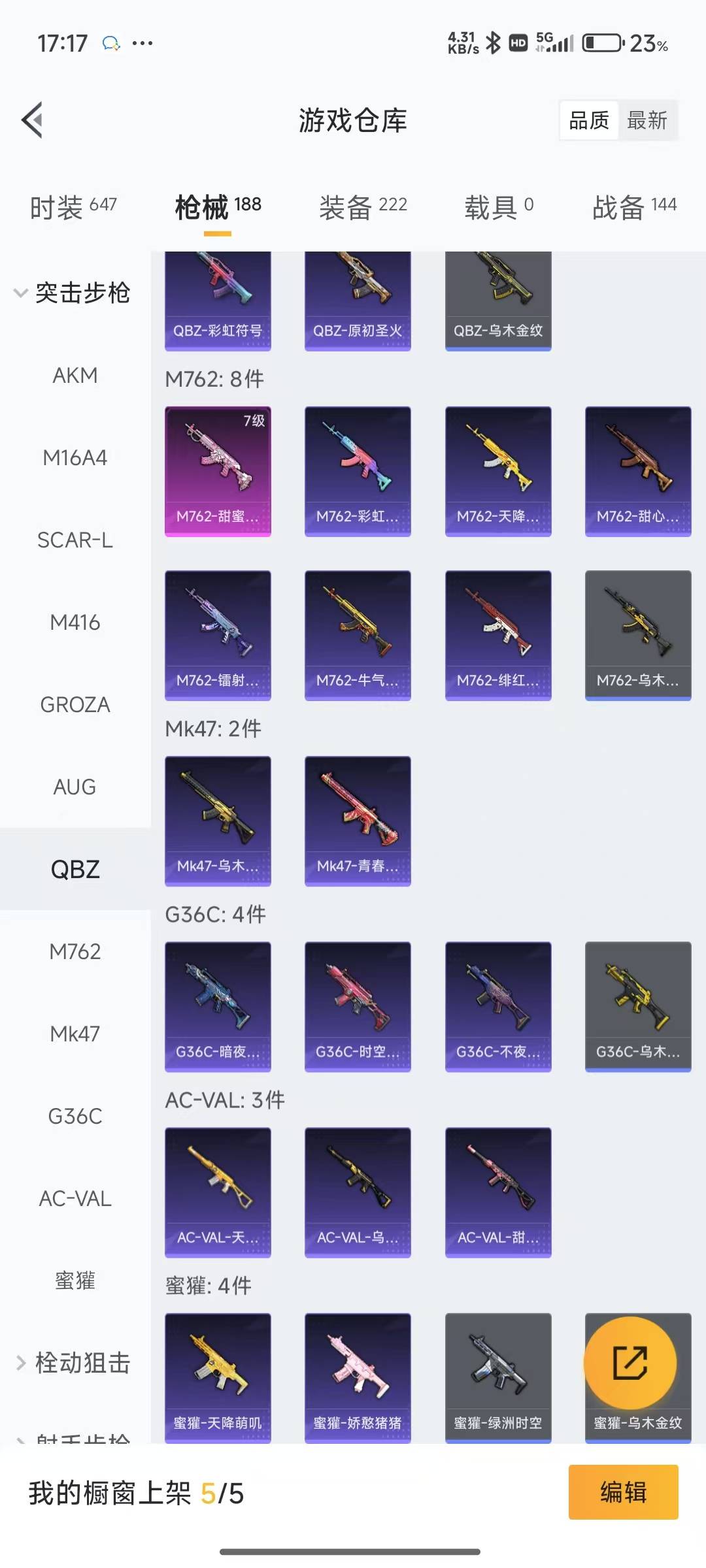Open the QBZ-原初圣火 skin tile
This screenshot has height=1568, width=706.
pyautogui.click(x=358, y=301)
